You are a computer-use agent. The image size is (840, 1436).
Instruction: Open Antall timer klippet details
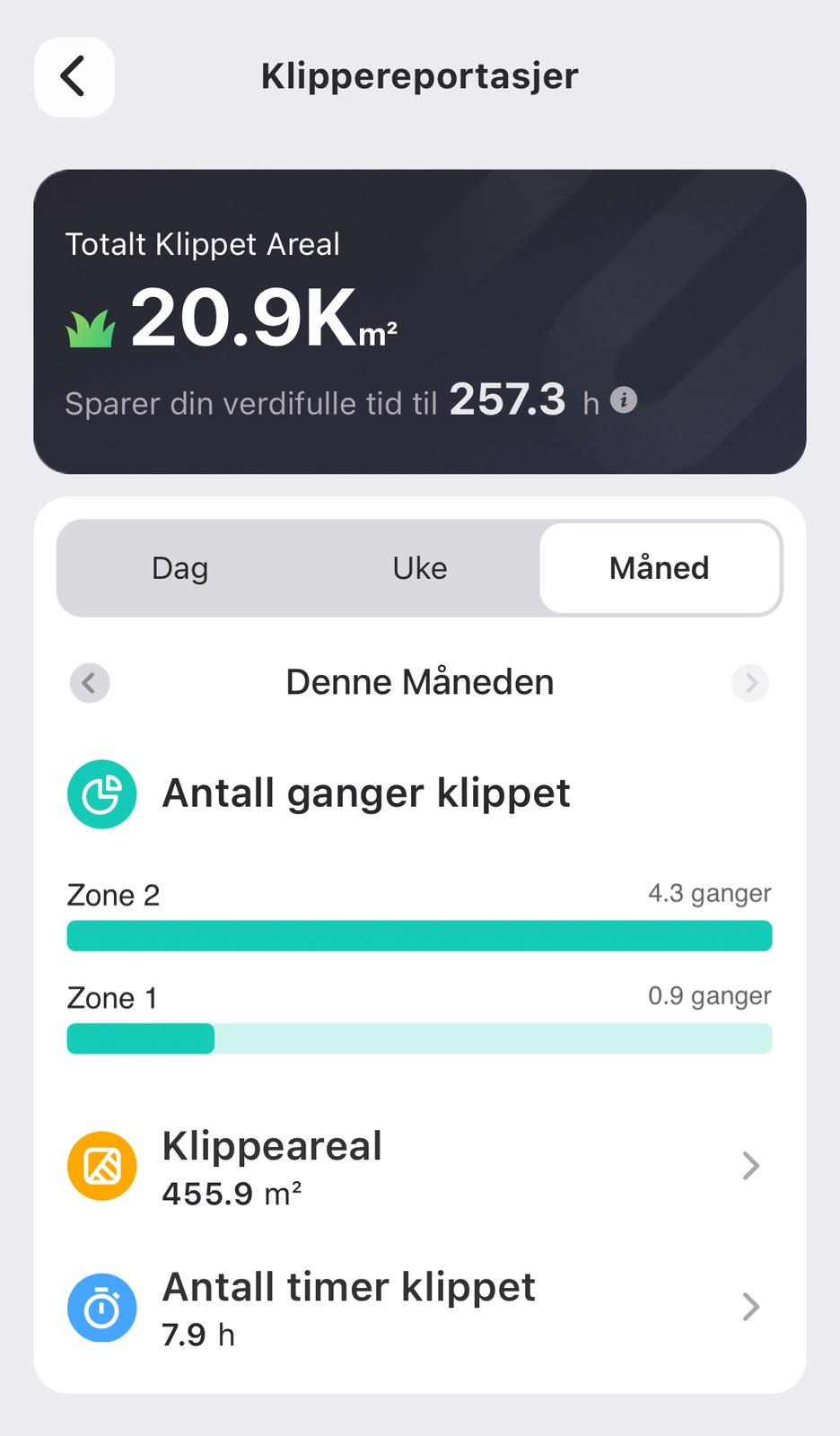pyautogui.click(x=419, y=1307)
